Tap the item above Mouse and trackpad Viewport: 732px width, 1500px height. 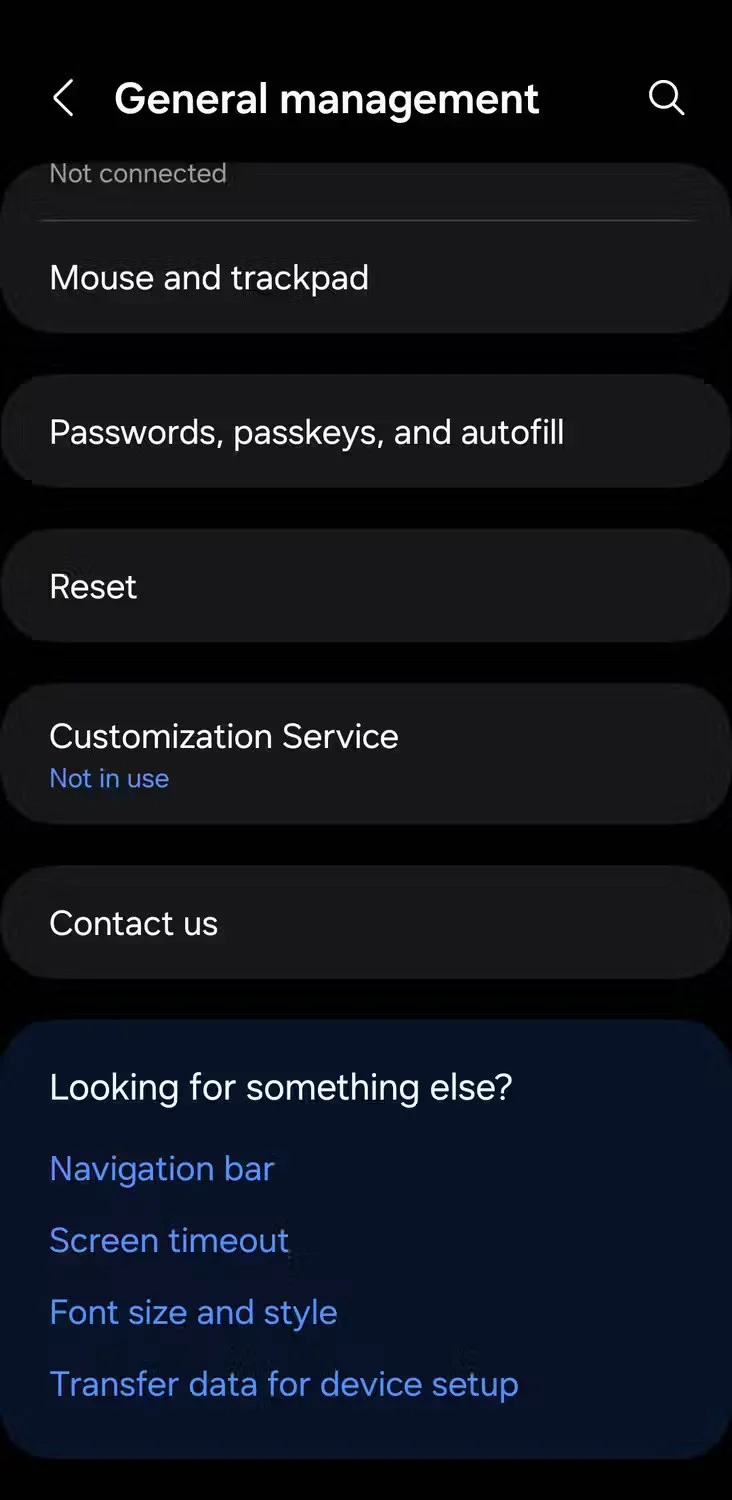coord(138,173)
